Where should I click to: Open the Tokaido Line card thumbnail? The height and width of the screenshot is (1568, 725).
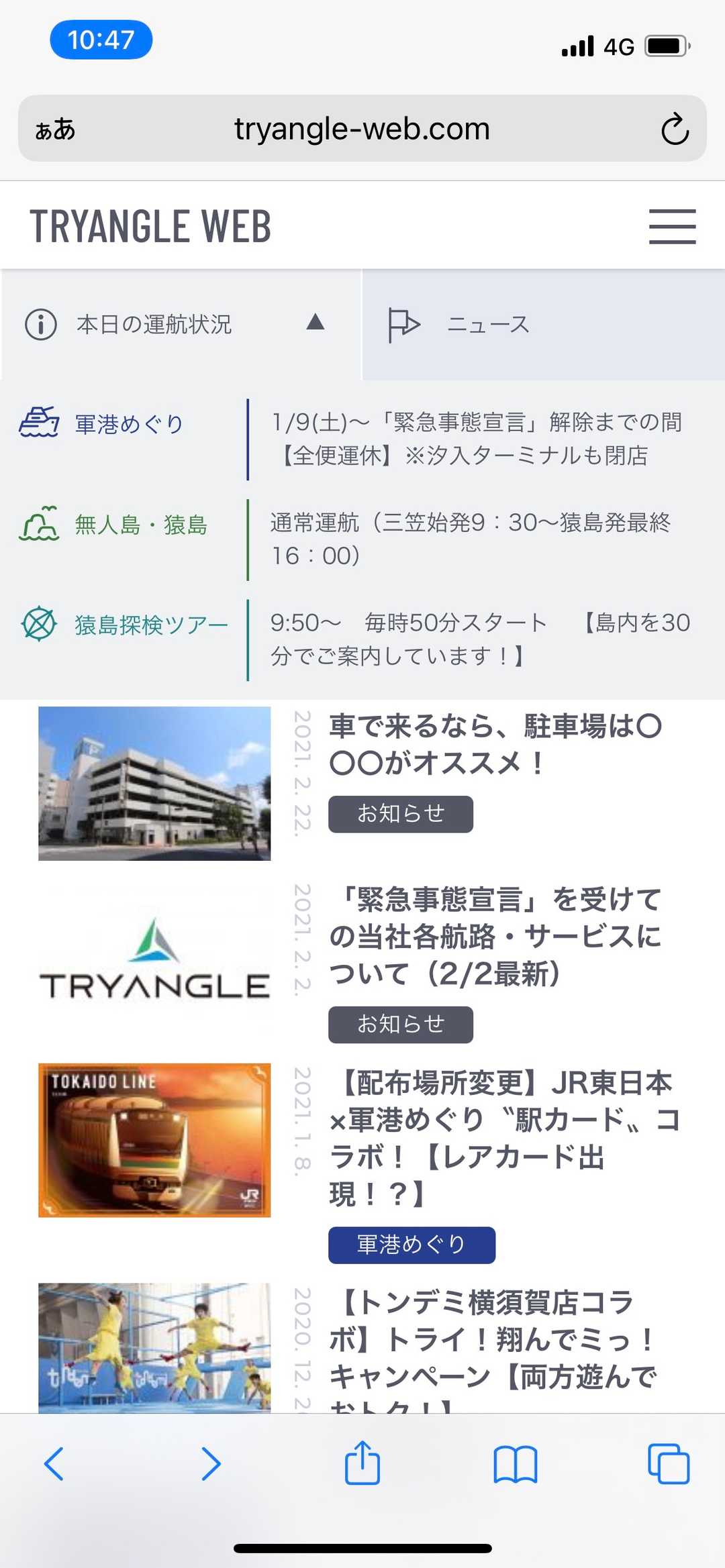click(x=154, y=1140)
